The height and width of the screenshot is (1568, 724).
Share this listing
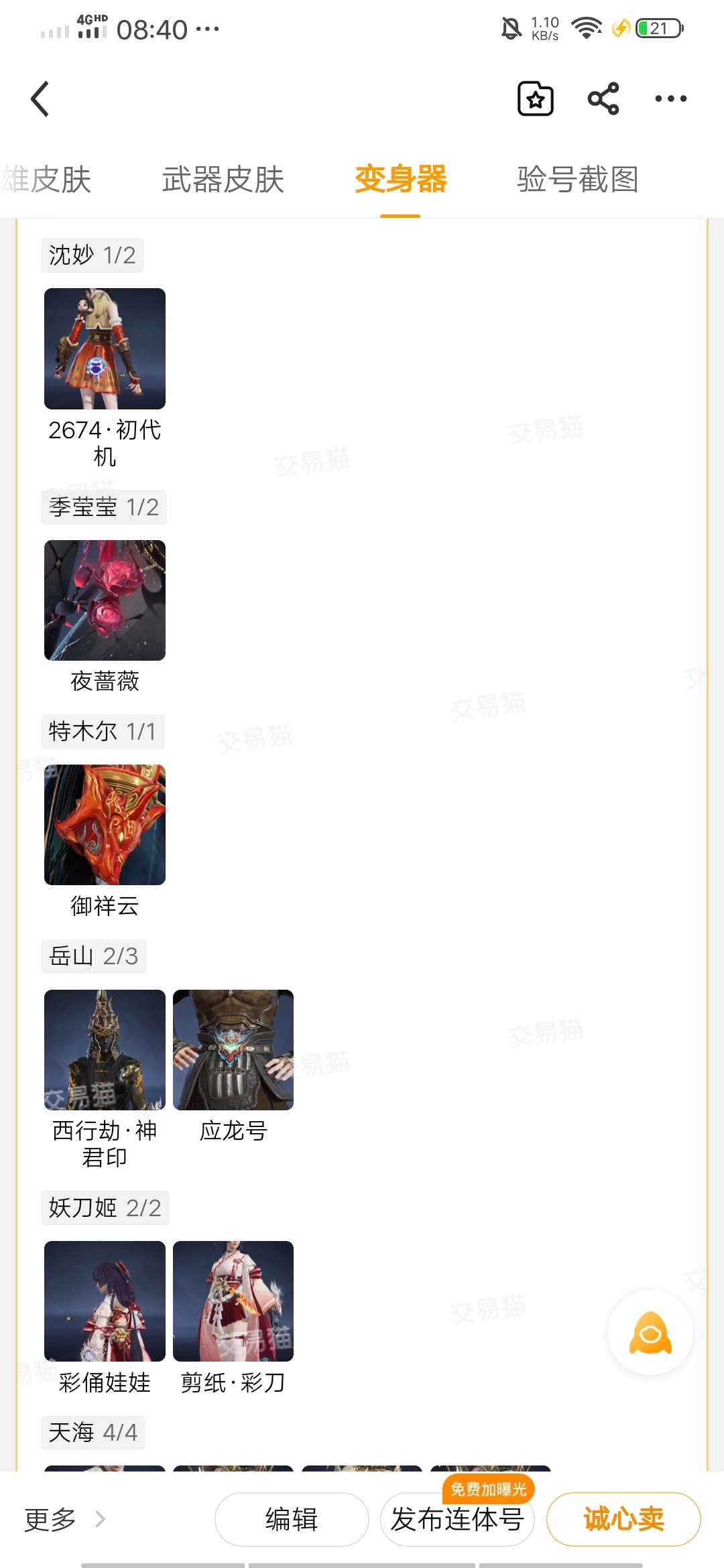click(603, 99)
